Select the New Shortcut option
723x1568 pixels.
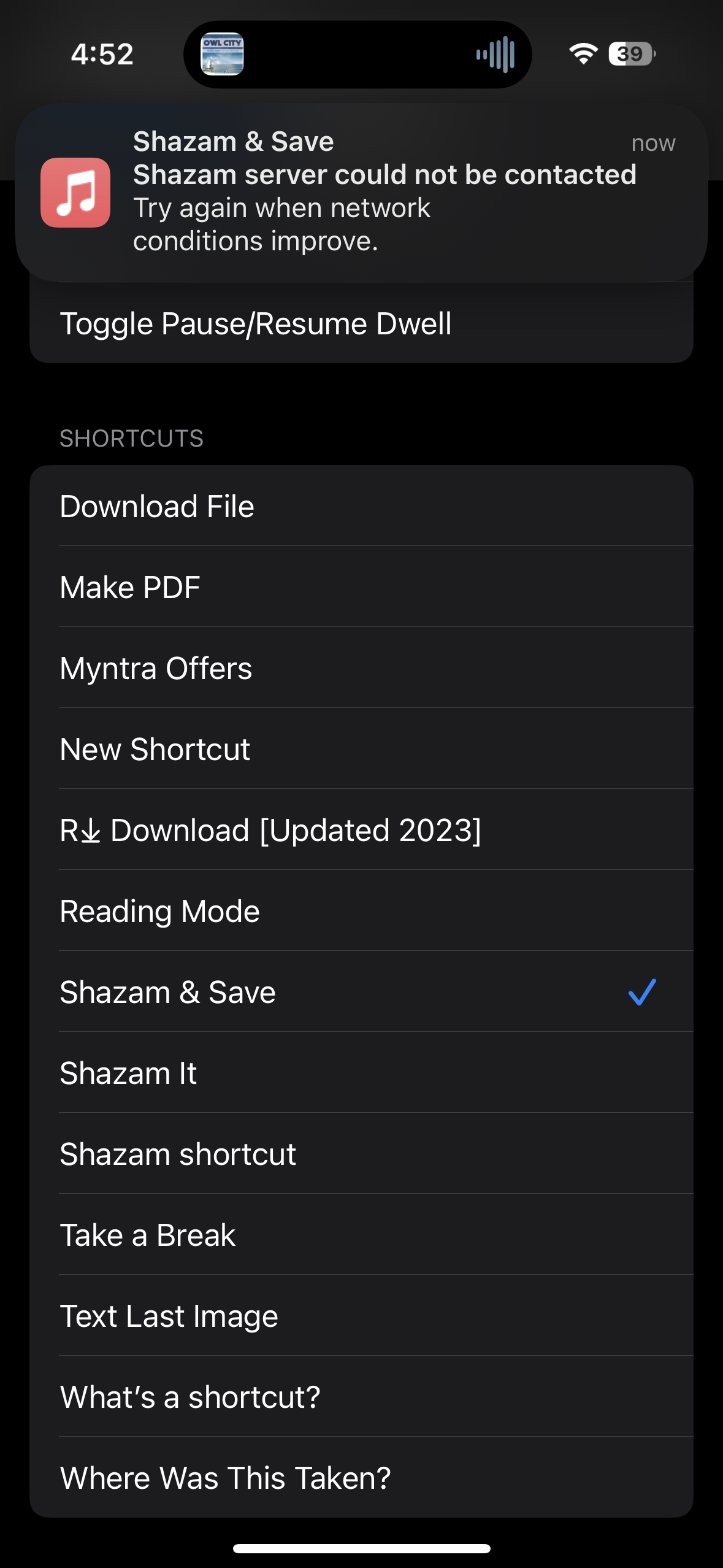point(361,750)
